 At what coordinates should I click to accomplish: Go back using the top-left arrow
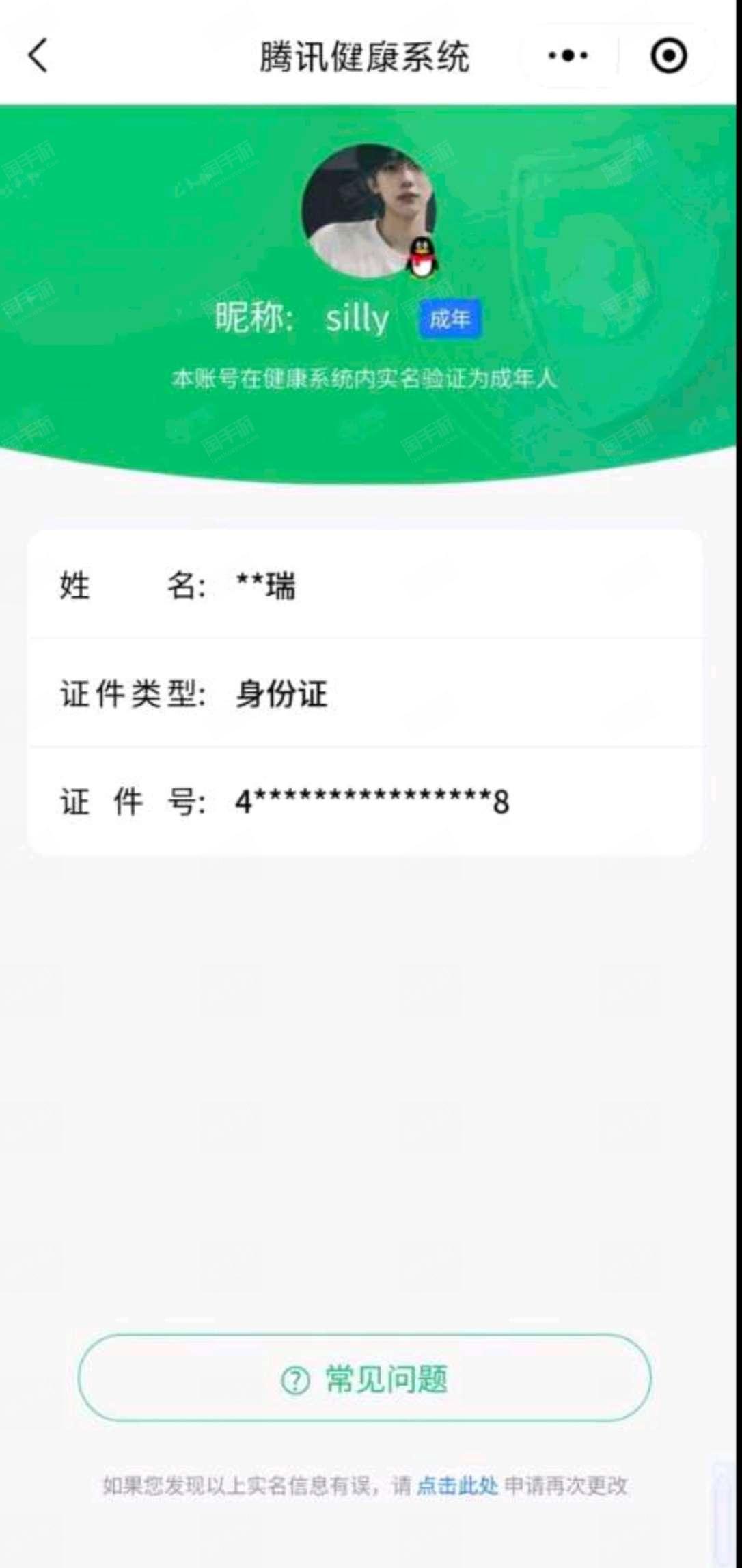(x=38, y=55)
